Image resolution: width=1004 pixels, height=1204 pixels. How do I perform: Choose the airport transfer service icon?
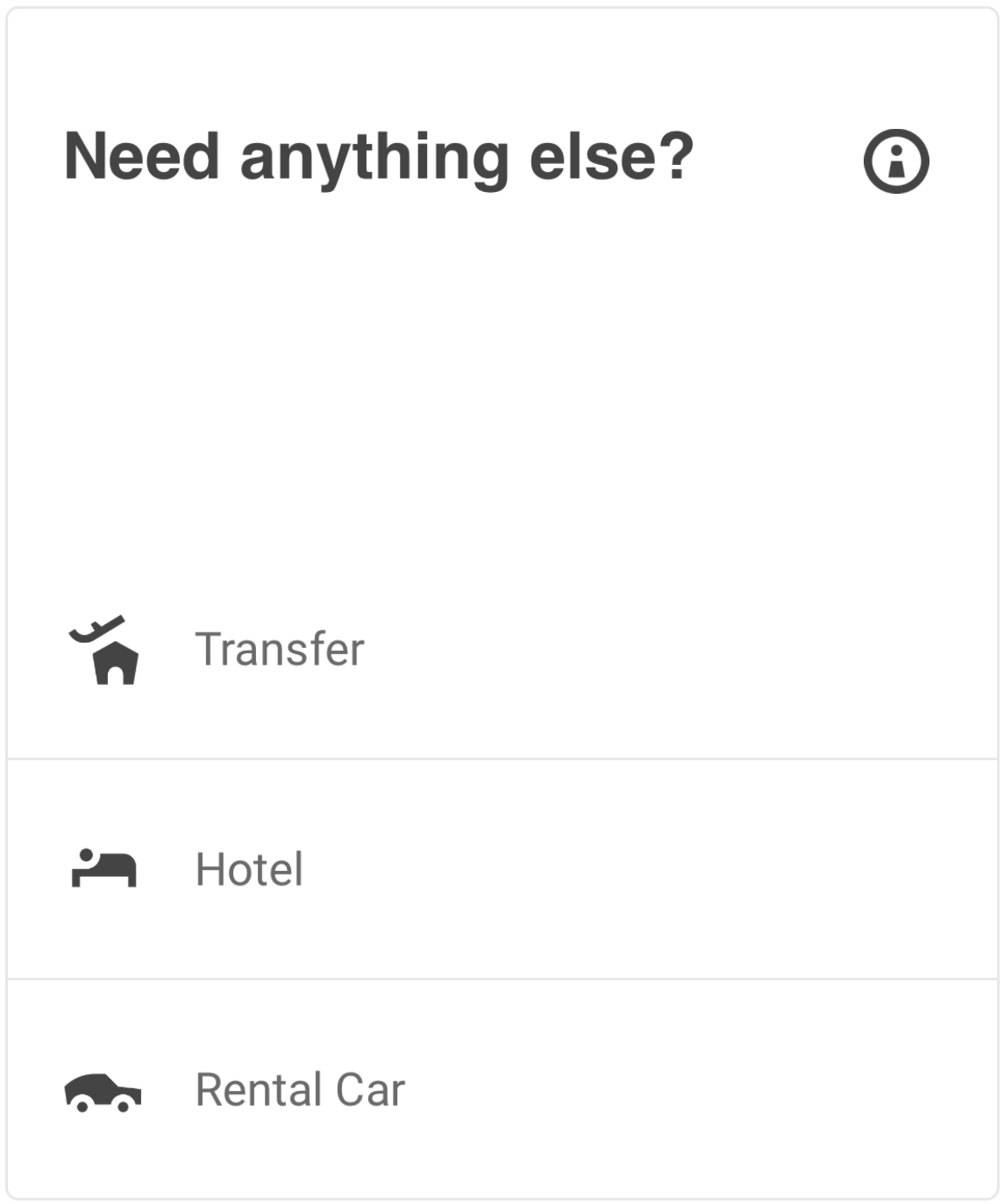click(x=103, y=649)
